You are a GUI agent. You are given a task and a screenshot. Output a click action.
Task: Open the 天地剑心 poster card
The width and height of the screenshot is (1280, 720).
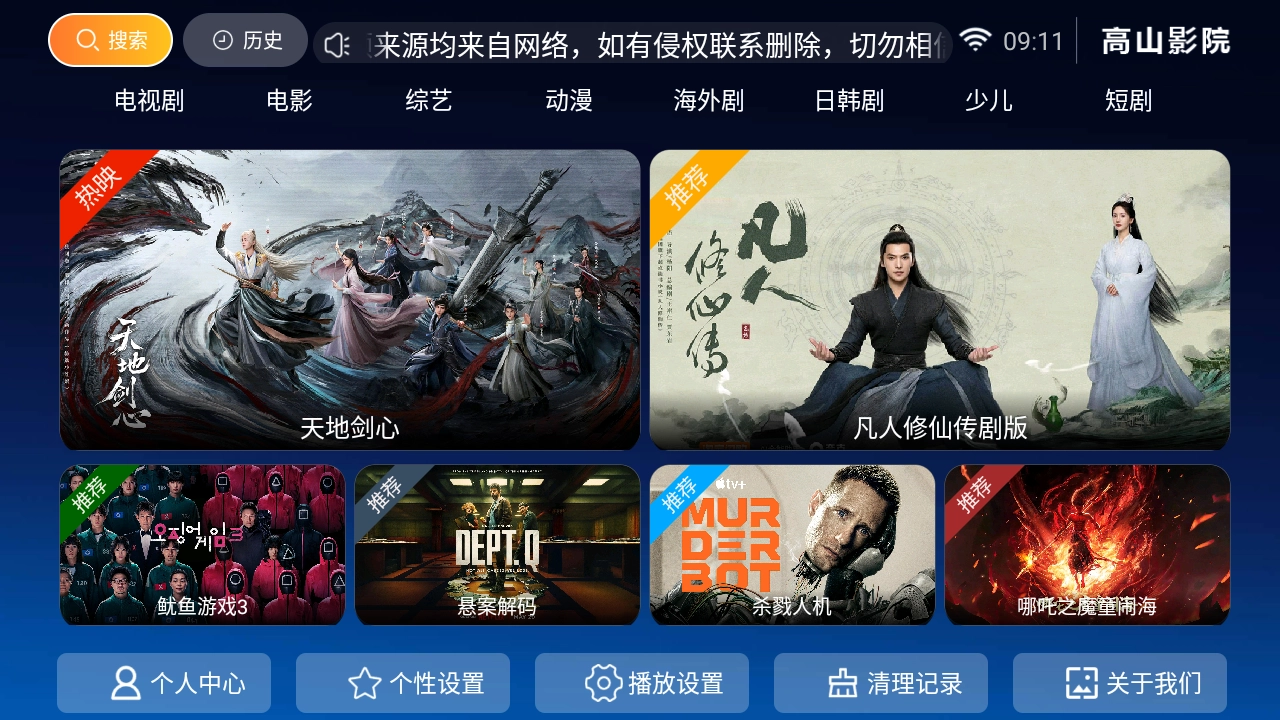click(x=350, y=300)
